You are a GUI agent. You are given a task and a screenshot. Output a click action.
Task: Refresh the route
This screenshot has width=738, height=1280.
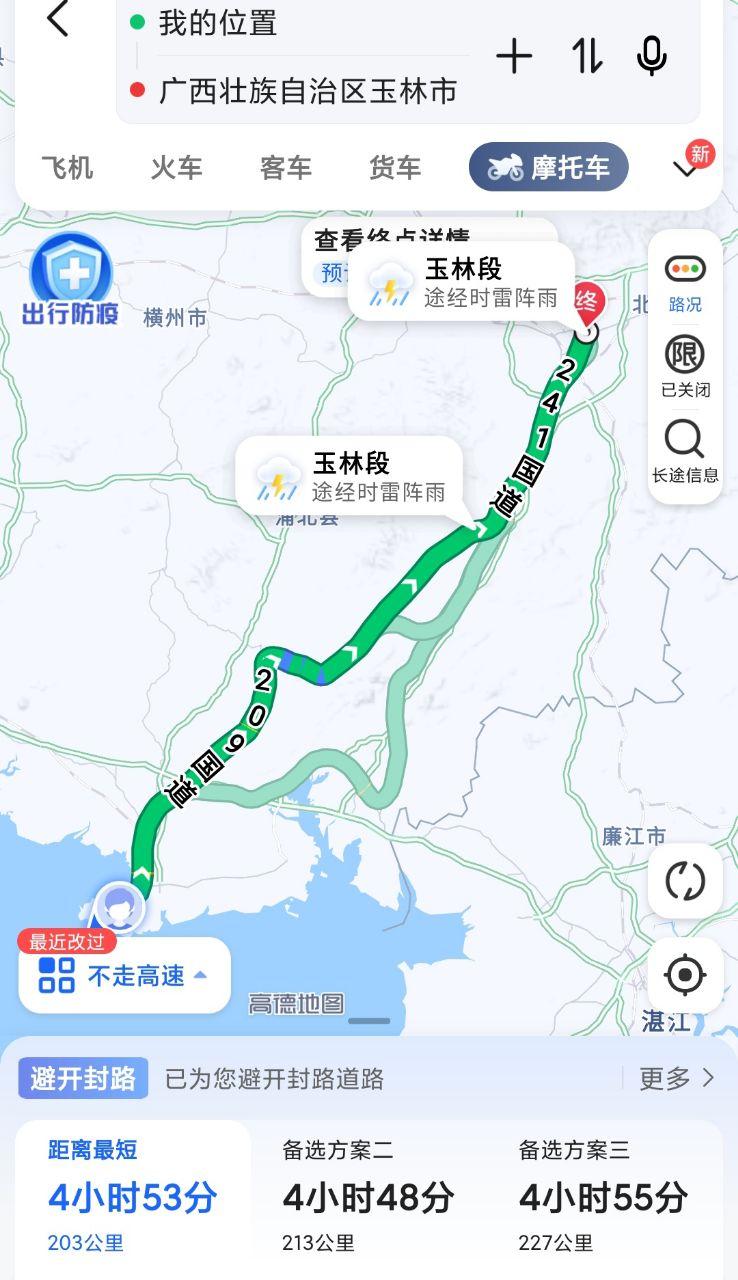[x=685, y=881]
